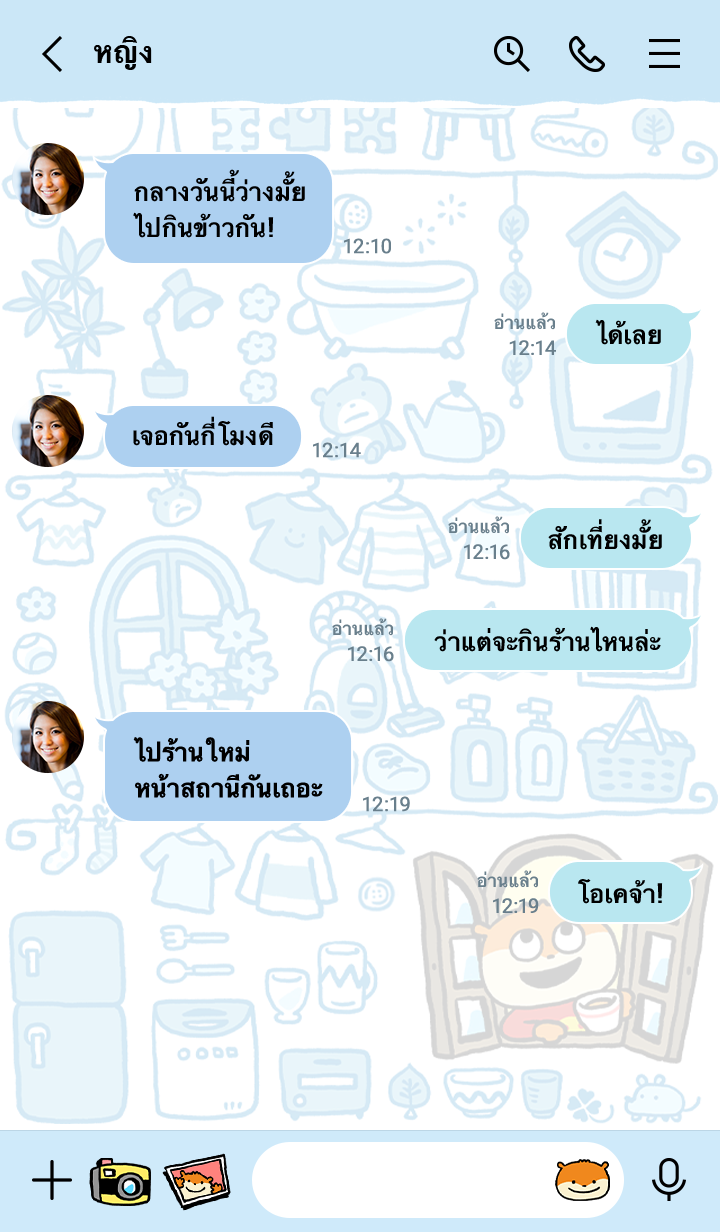
Task: Open the plus attachment options
Action: (52, 1181)
